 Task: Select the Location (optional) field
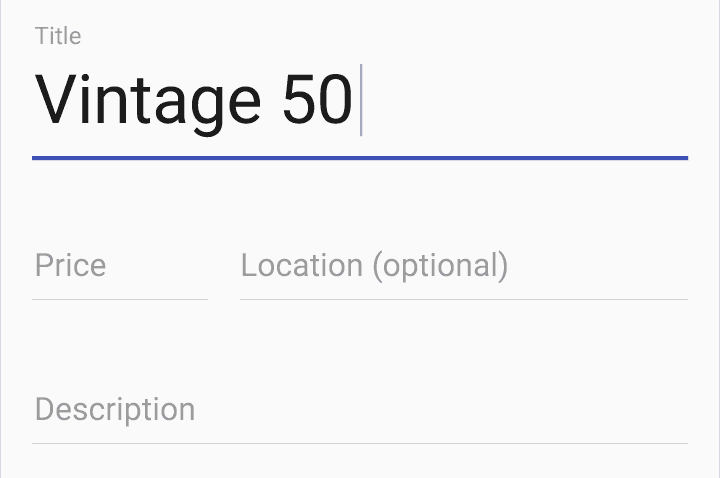463,266
